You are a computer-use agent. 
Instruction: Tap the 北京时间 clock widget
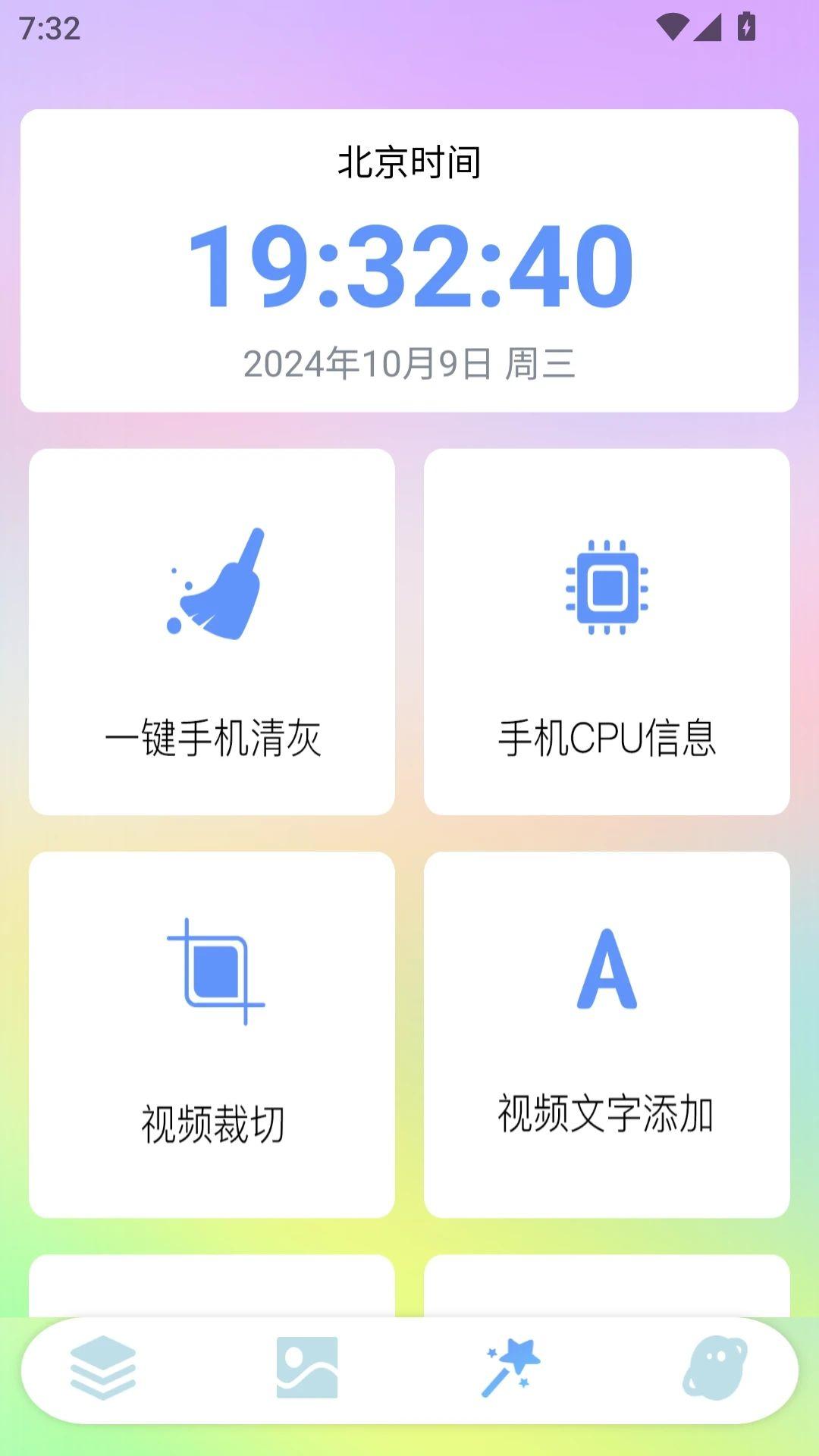[409, 162]
